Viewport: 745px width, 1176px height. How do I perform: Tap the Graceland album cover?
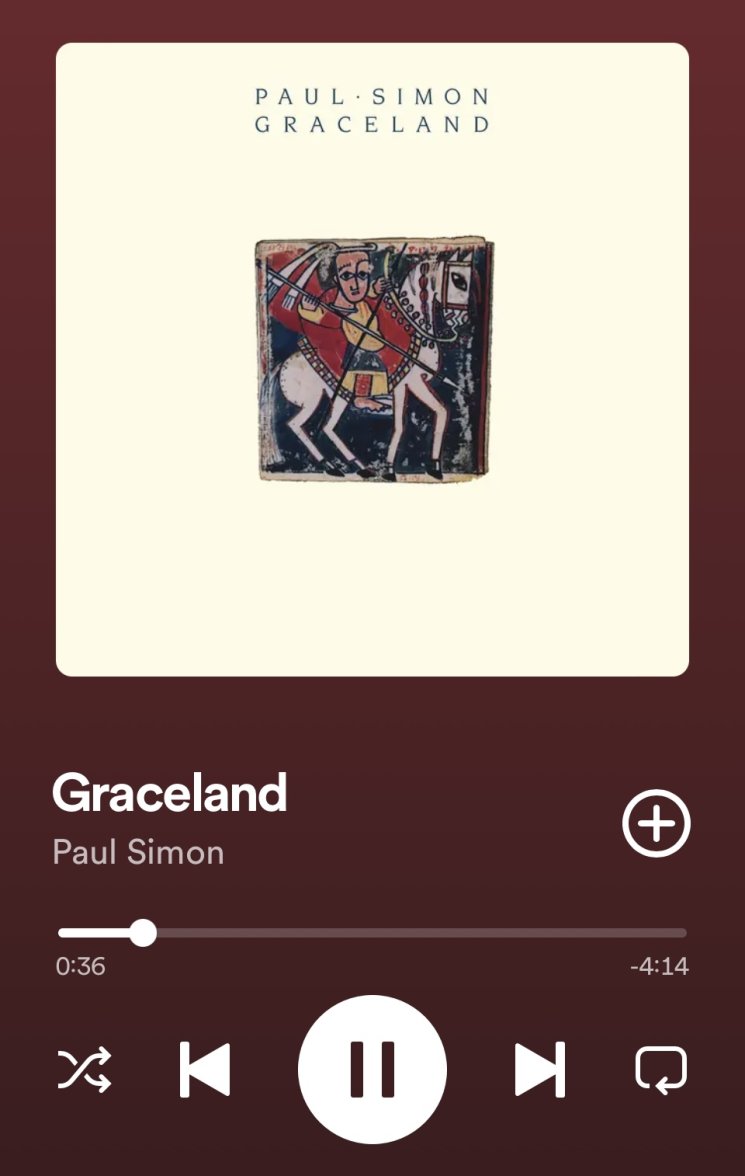coord(372,360)
